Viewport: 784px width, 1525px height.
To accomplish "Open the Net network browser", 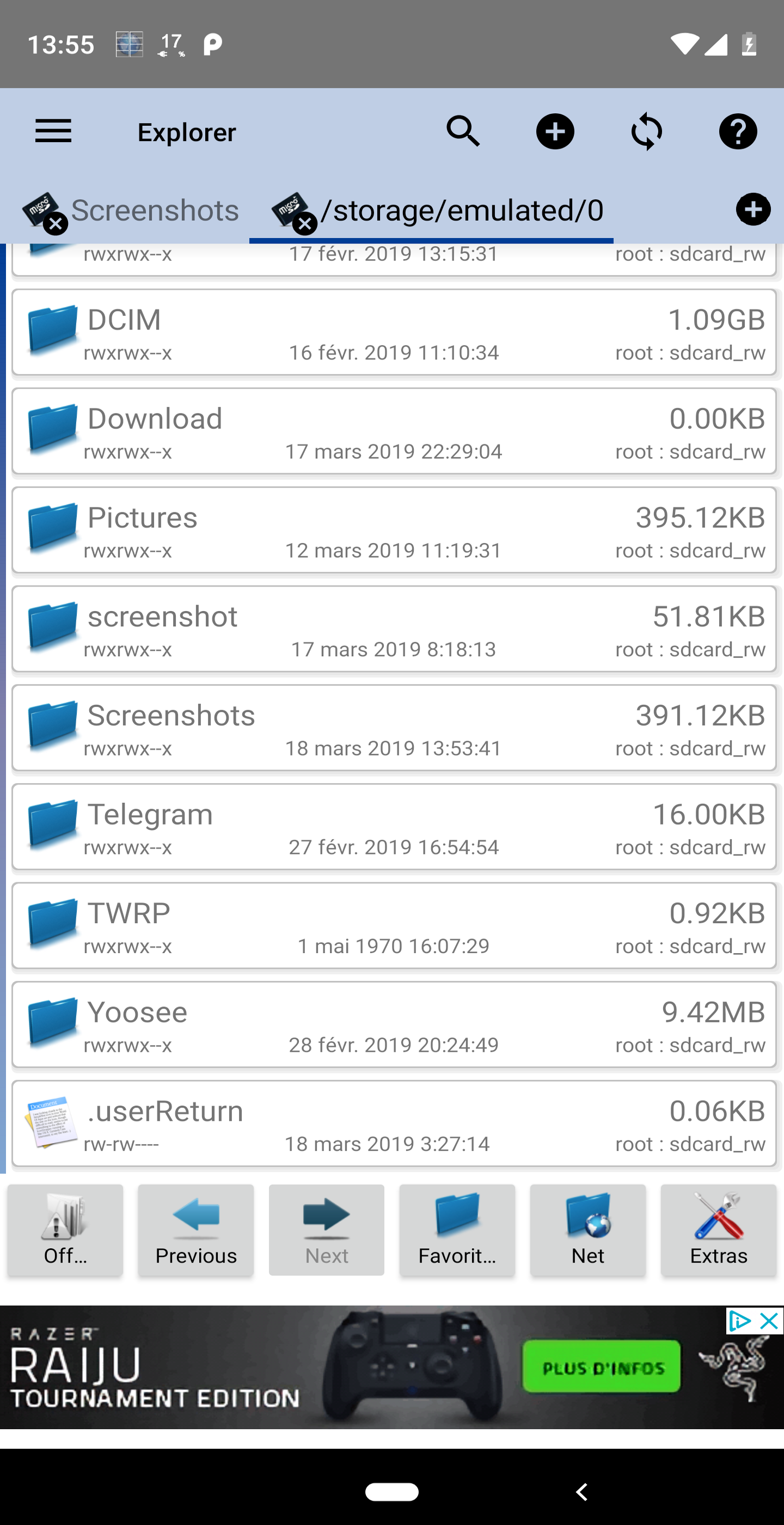I will pos(587,1230).
